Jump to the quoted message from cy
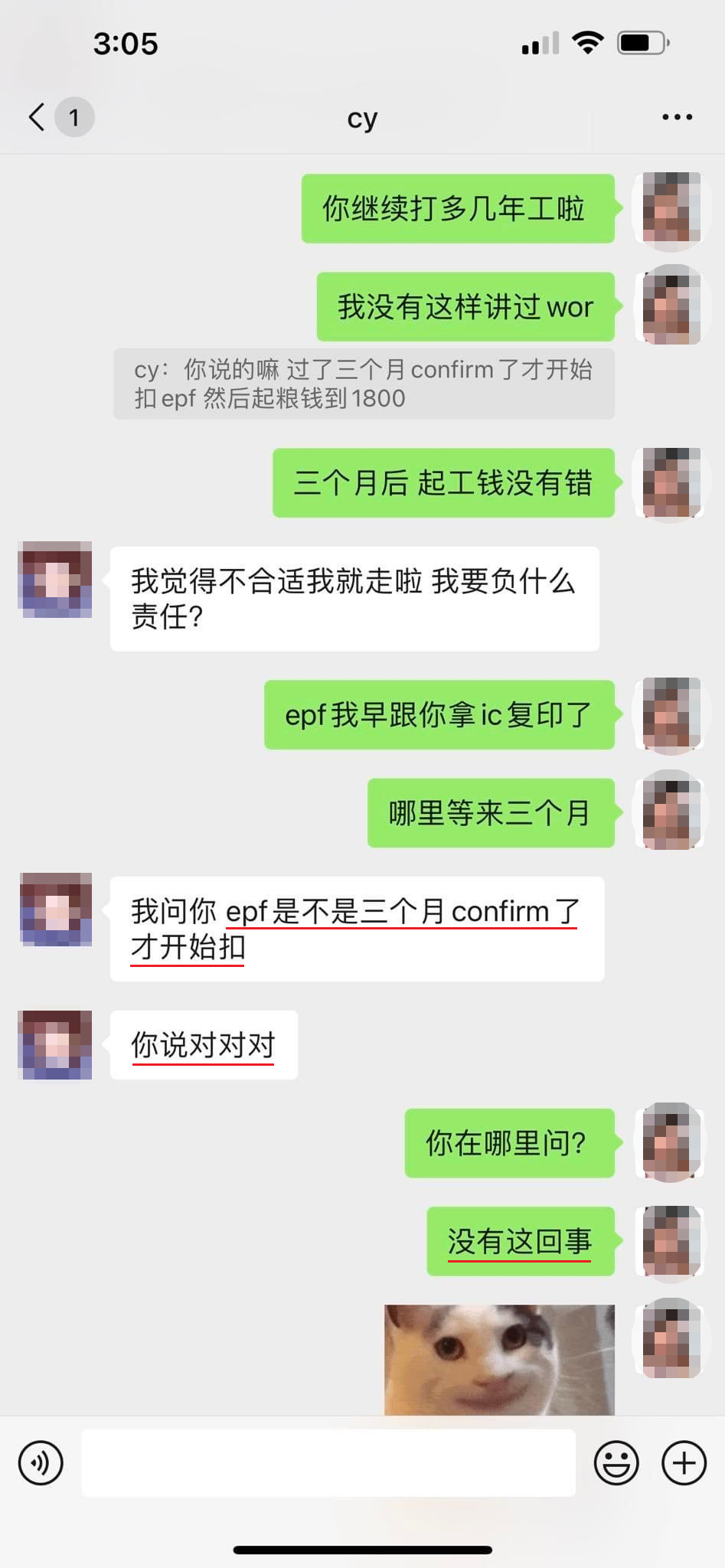725x1568 pixels. coord(364,384)
